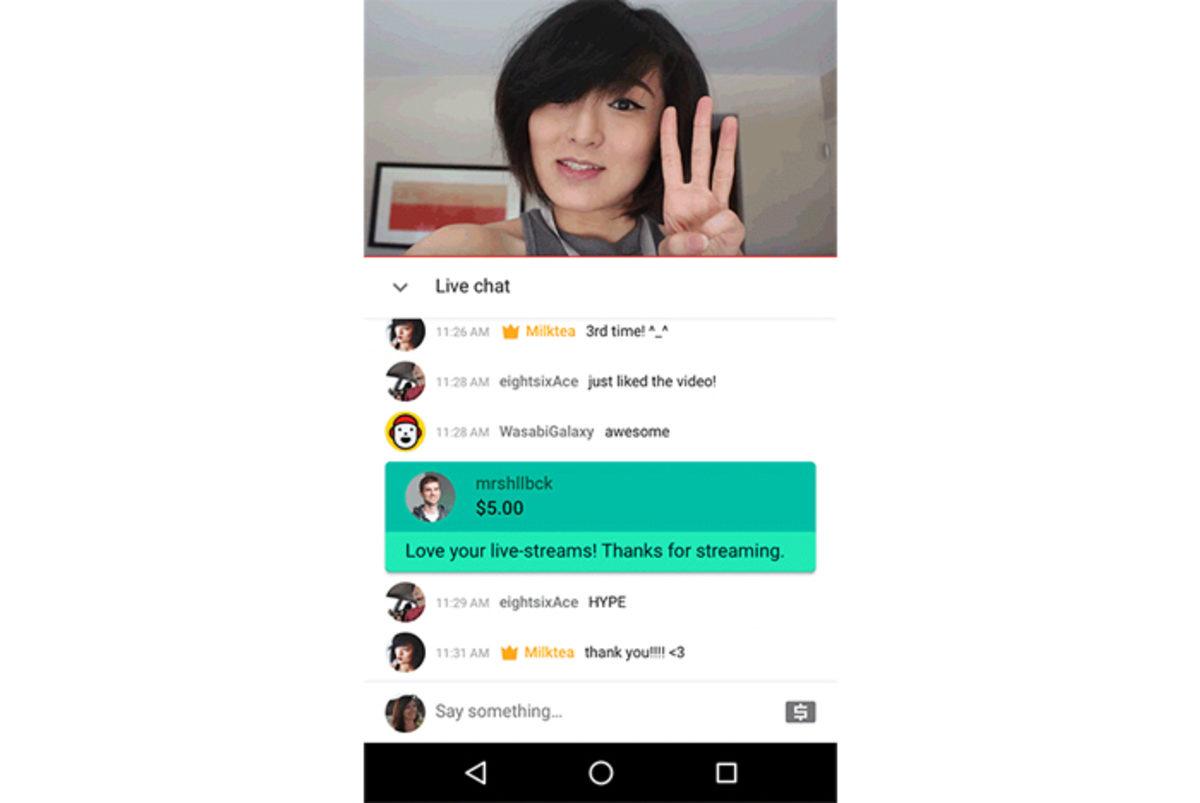Go back with the system back button
1200x803 pixels.
(x=476, y=772)
